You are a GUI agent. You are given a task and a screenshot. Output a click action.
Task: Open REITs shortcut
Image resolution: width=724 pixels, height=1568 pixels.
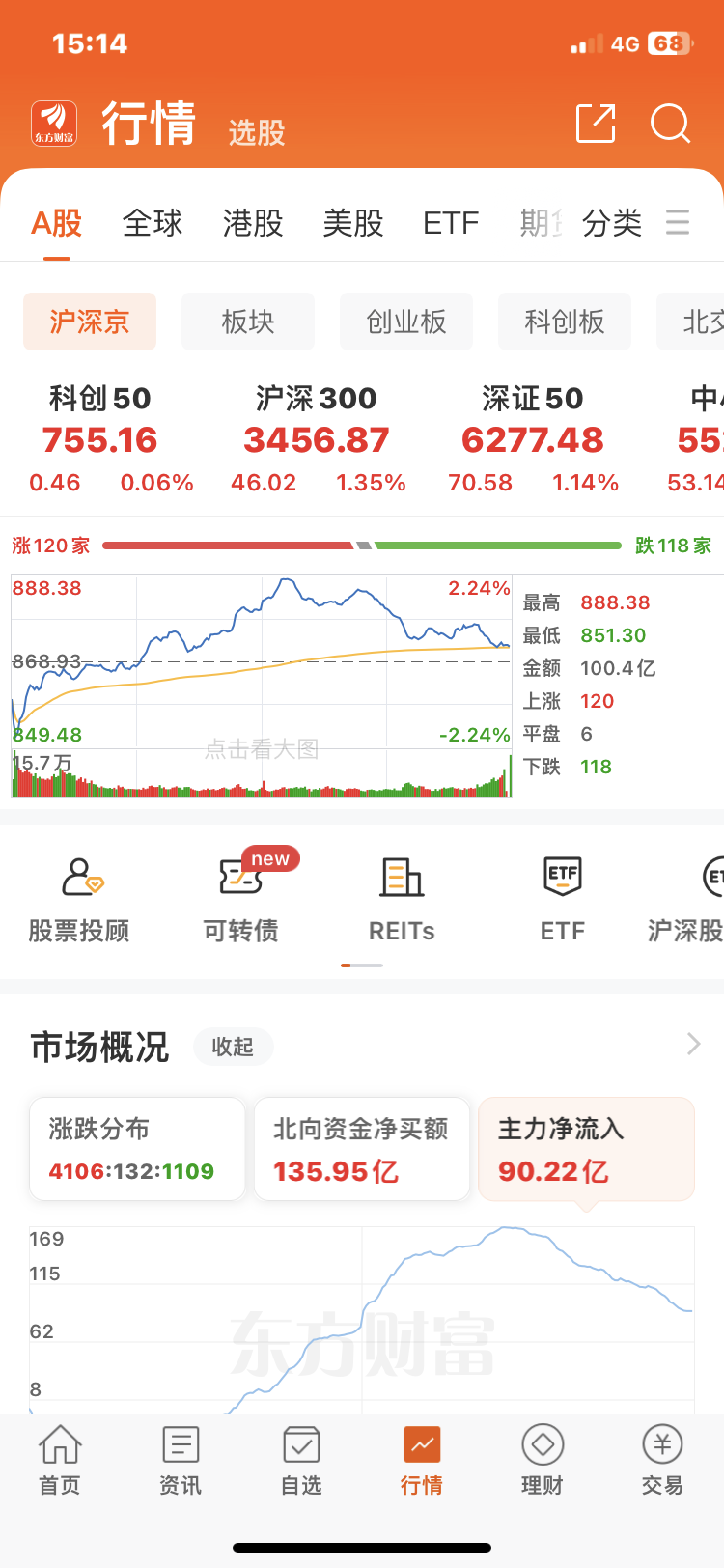[x=402, y=900]
